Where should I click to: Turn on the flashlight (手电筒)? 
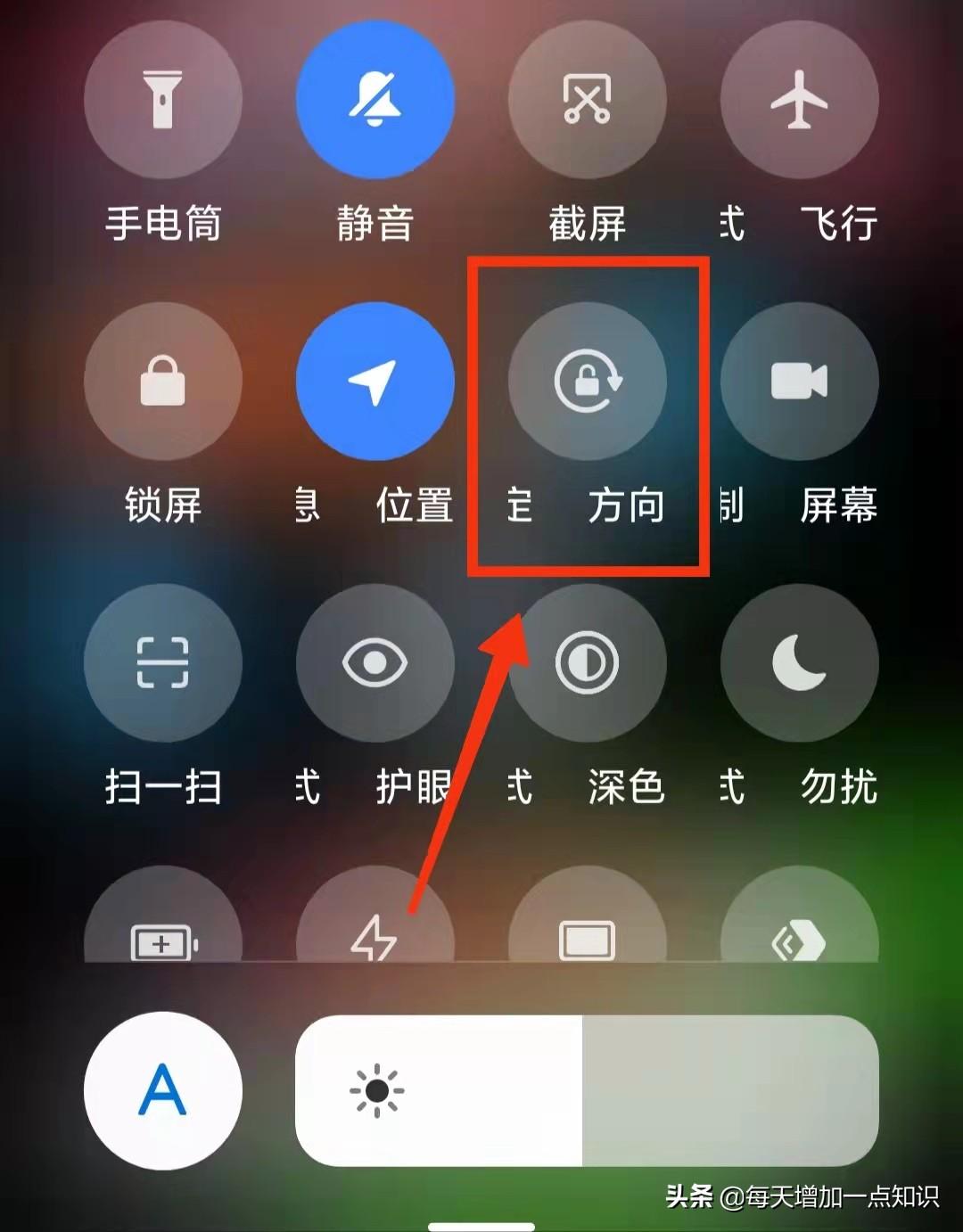point(163,100)
